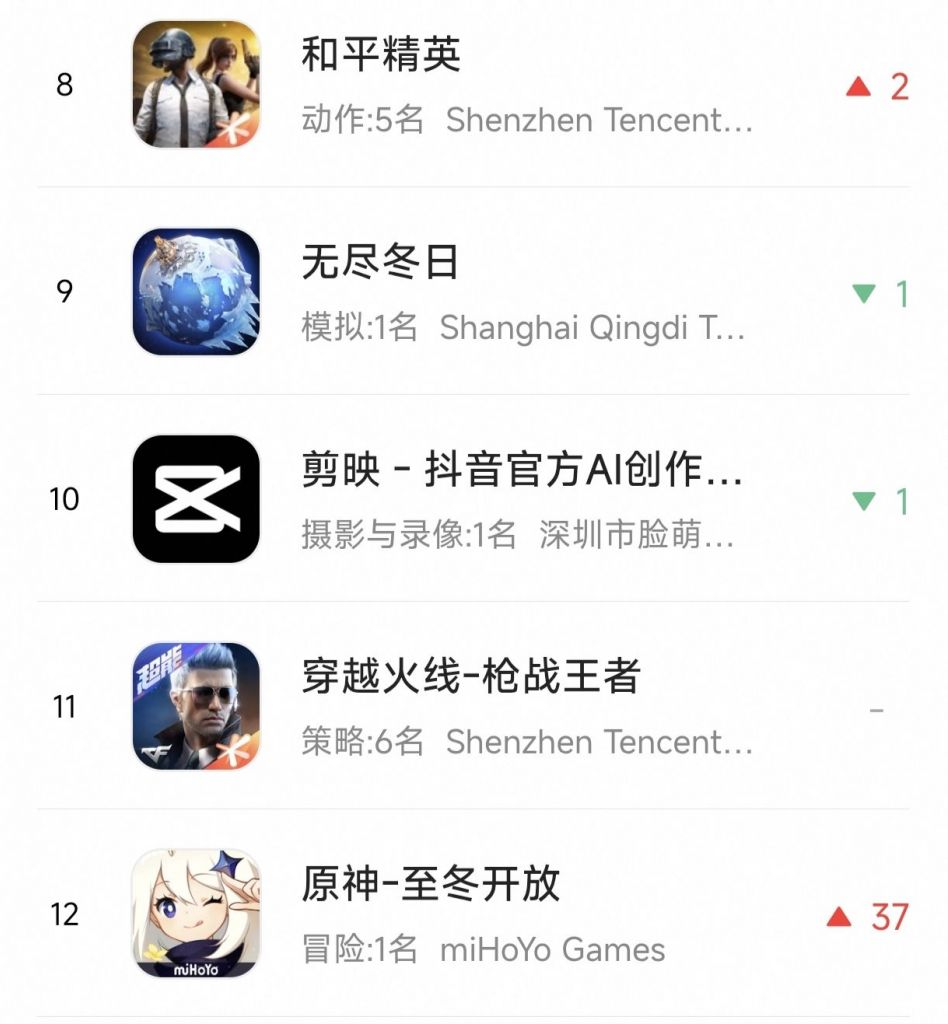
Task: Open the 原神-至冬开放 entry
Action: coord(473,914)
